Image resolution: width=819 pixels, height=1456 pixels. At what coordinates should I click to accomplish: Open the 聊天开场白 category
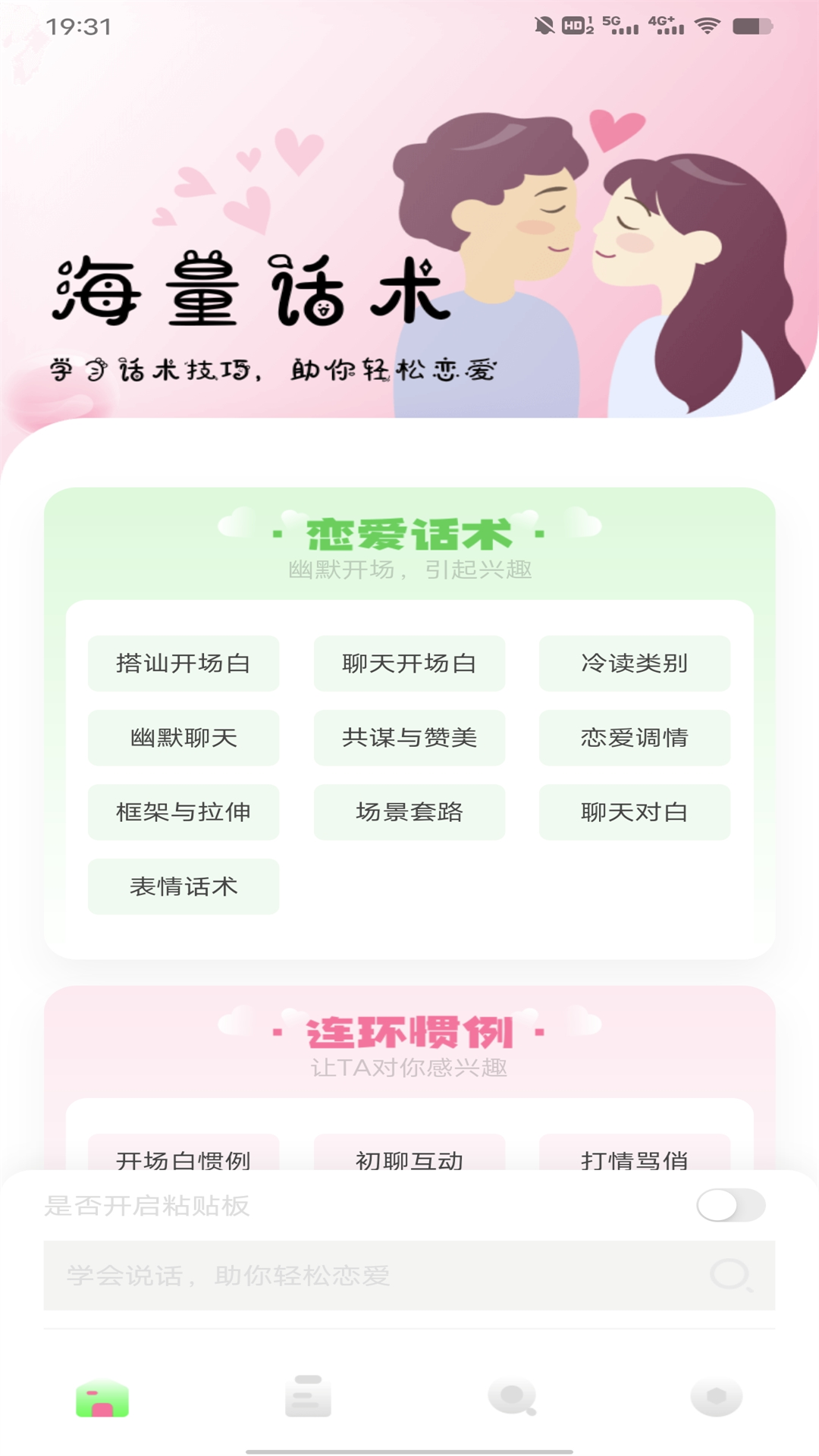click(409, 664)
